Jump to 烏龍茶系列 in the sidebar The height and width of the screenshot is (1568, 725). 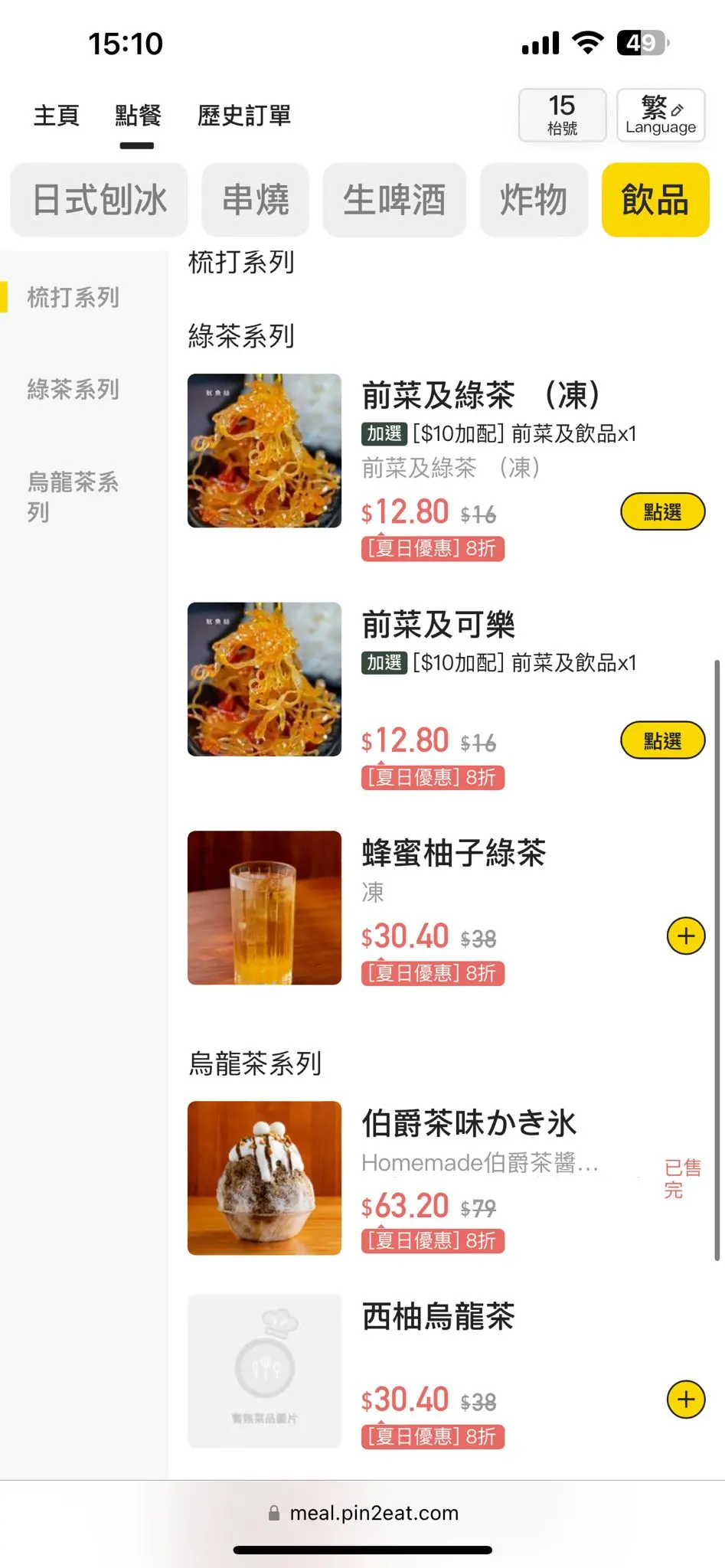(x=73, y=496)
